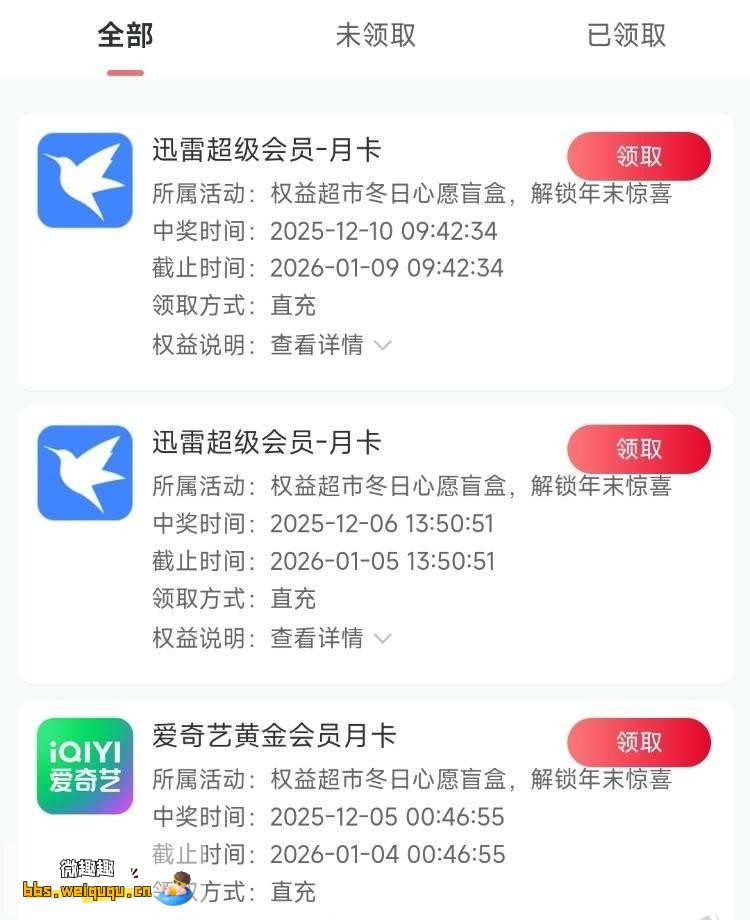Claim the 迅雷超级会员 won on 2025-12-10

coord(638,157)
